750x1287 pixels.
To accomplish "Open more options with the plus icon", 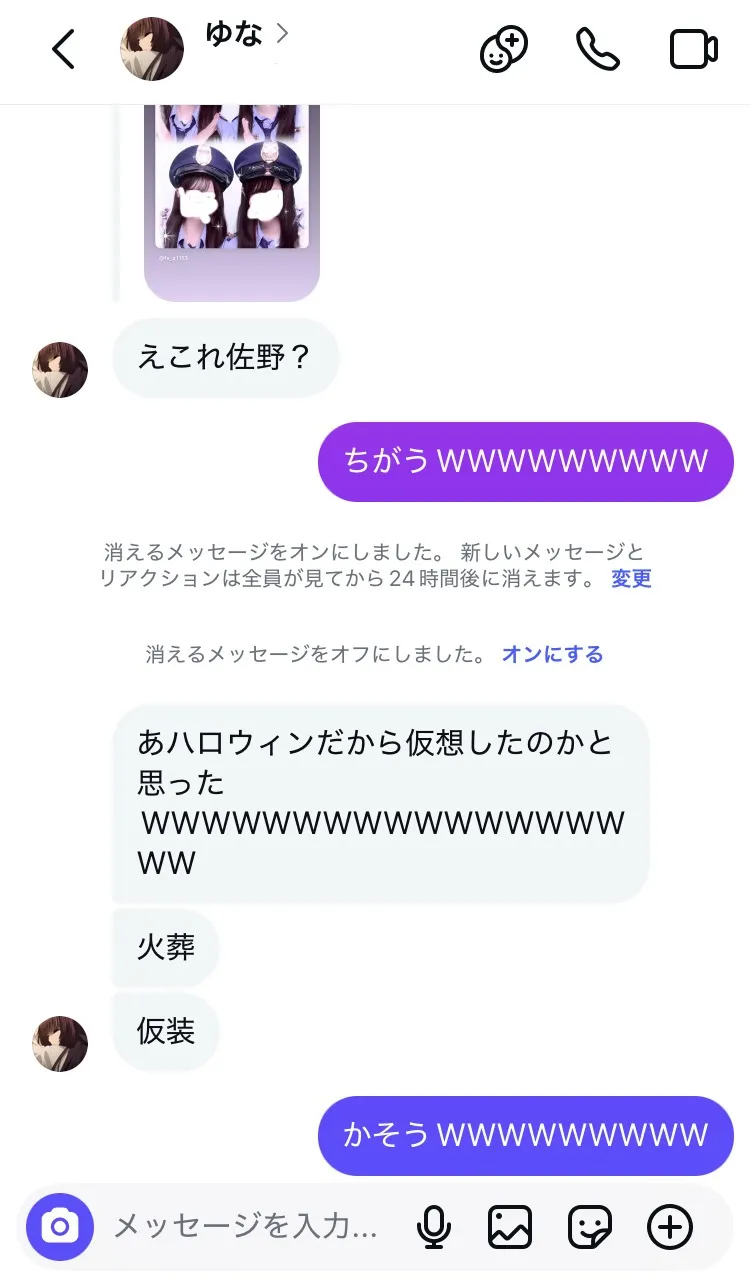I will click(x=669, y=1226).
